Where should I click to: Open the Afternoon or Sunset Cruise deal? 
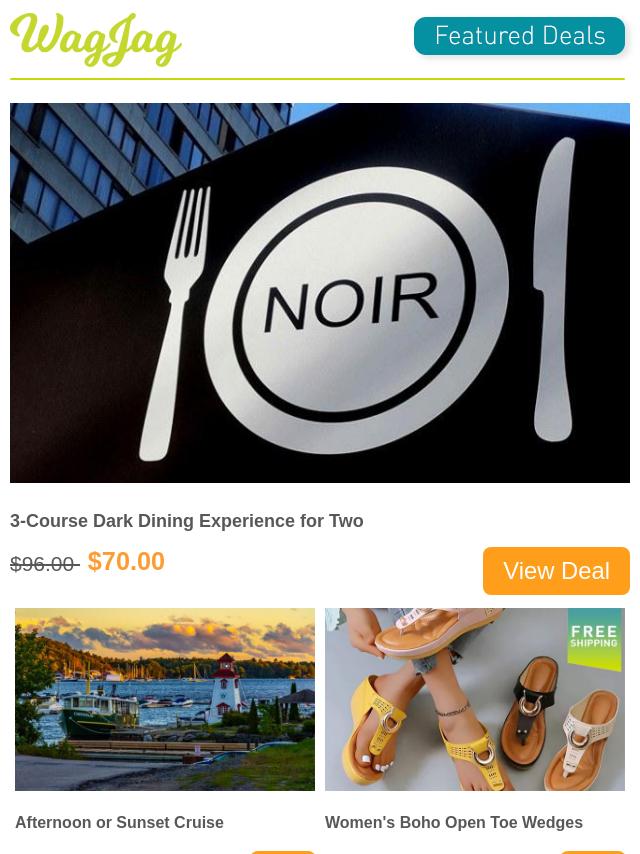119,822
